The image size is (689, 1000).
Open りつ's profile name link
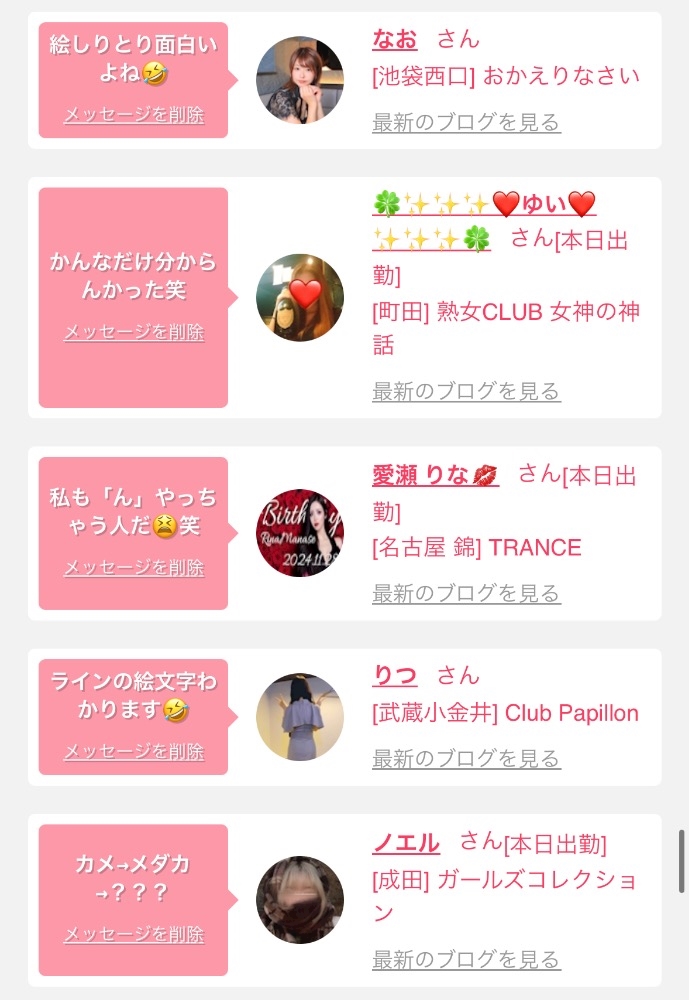point(394,675)
